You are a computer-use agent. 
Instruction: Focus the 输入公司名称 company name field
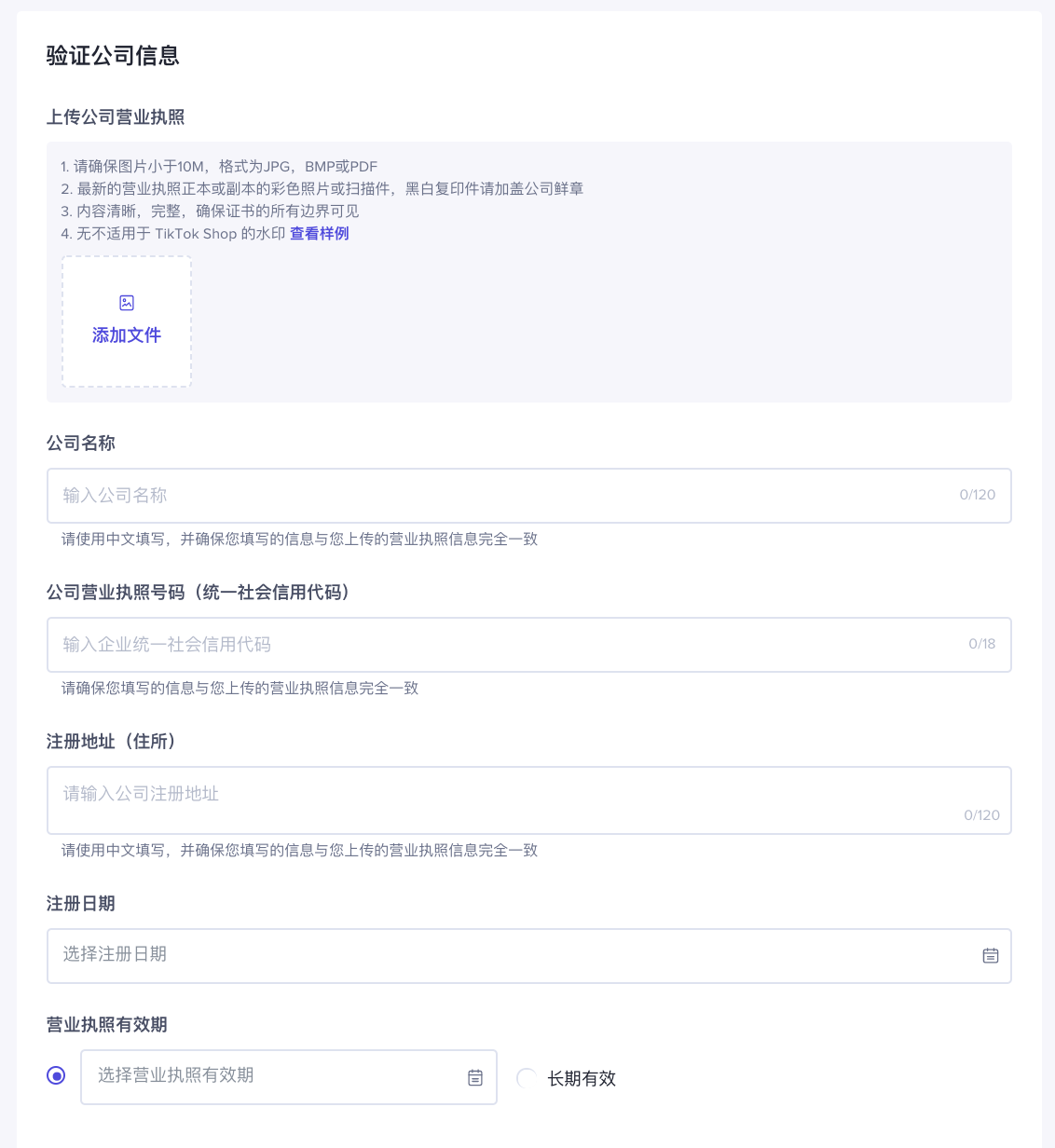(503, 496)
